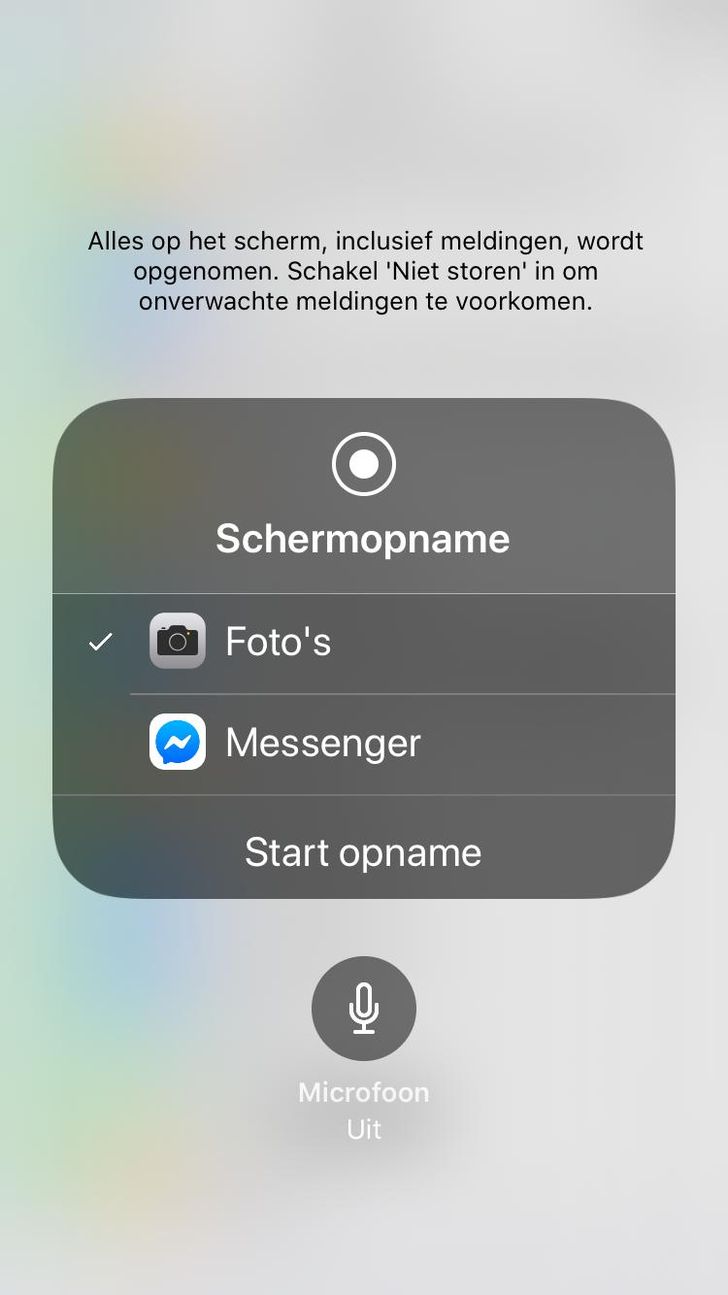Screen dimensions: 728x1295
Task: Tap Start opname to begin recording
Action: tap(363, 852)
